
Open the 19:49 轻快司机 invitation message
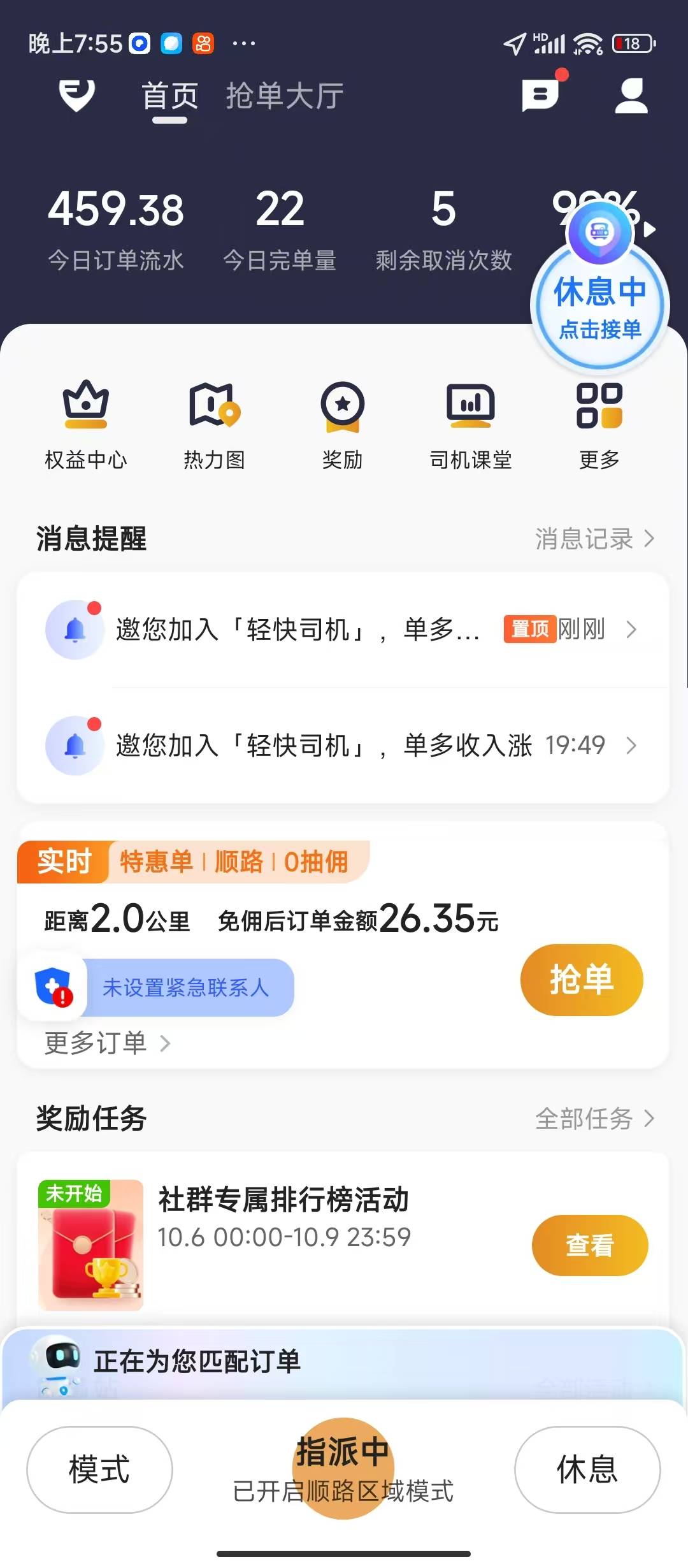(x=344, y=745)
